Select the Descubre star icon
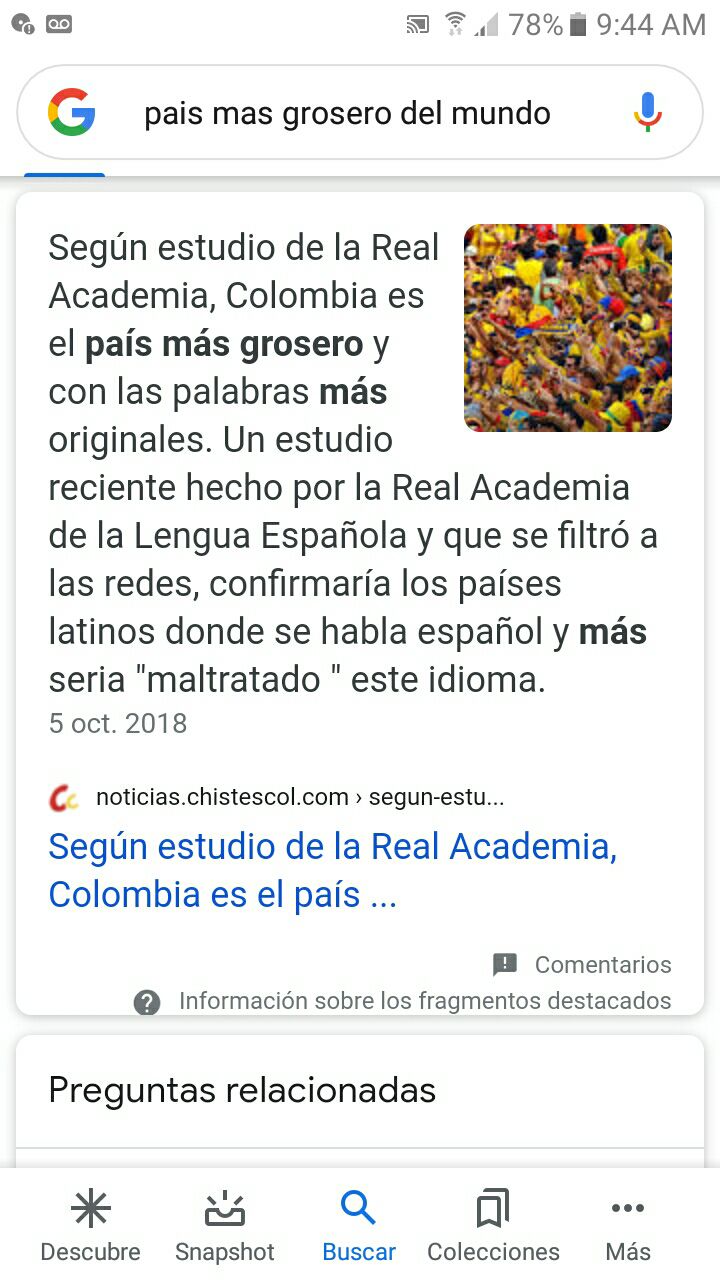The width and height of the screenshot is (720, 1280). coord(91,1208)
